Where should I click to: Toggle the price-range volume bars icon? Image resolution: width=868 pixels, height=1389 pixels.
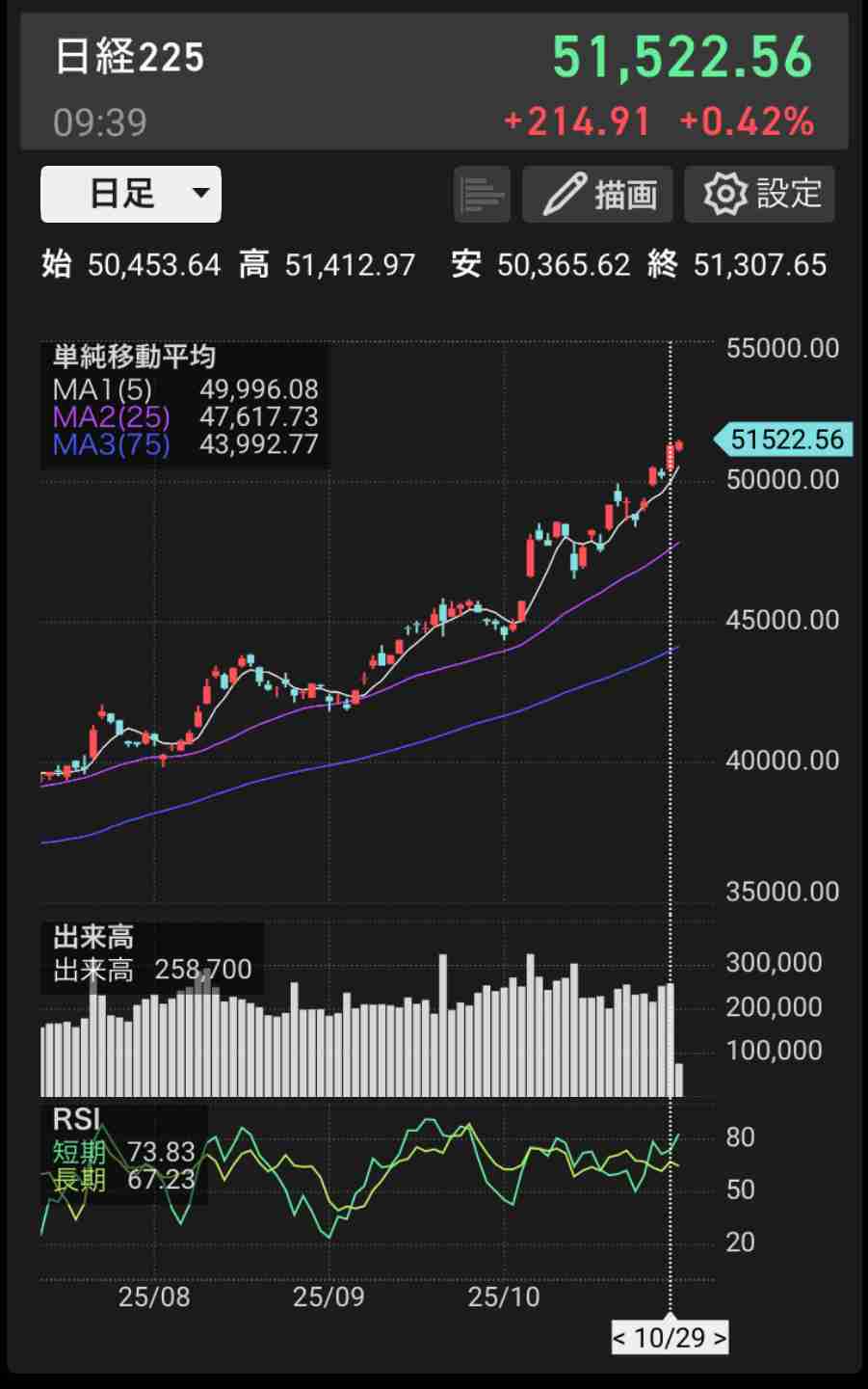[x=482, y=195]
